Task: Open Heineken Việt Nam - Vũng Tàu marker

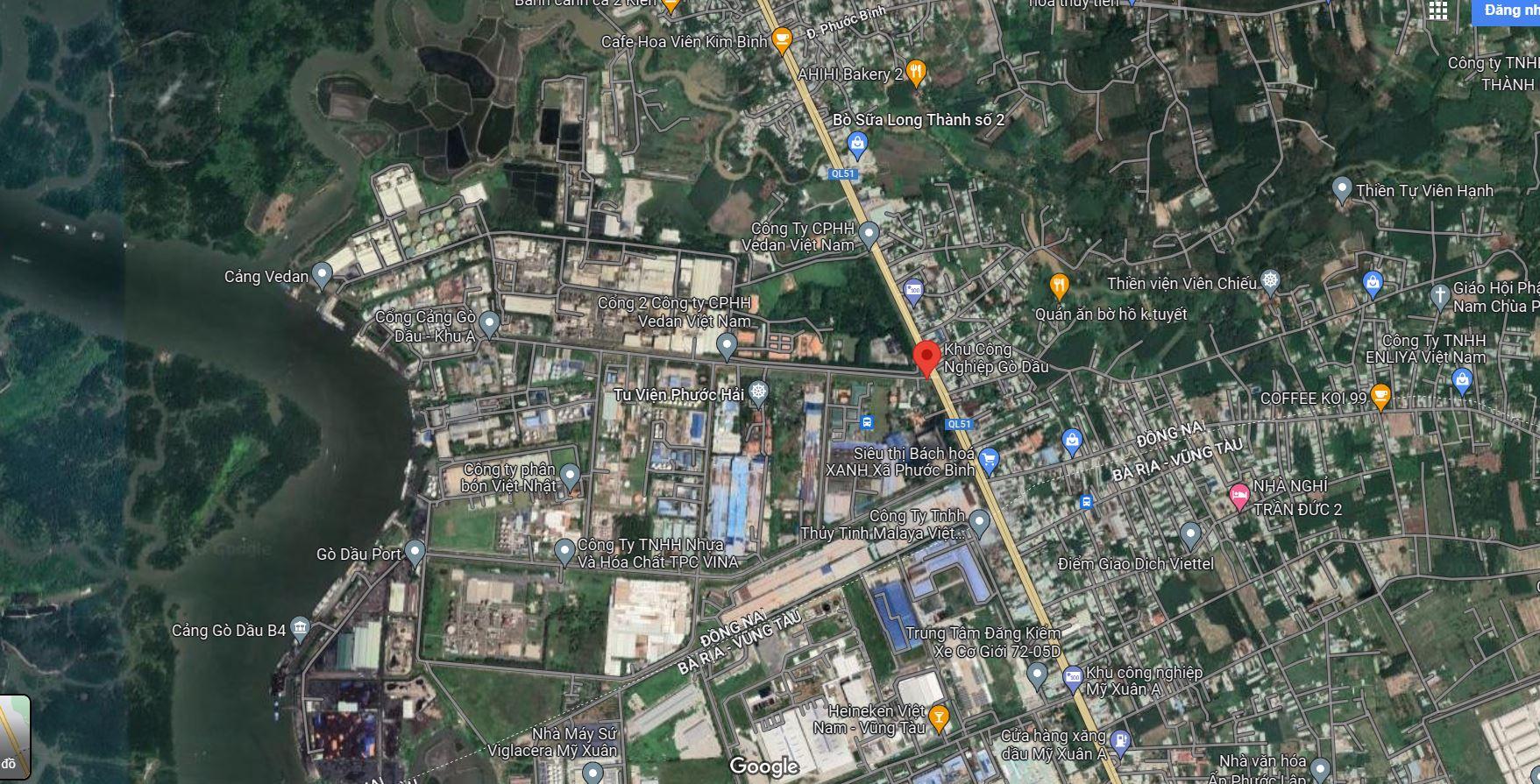Action: (938, 717)
